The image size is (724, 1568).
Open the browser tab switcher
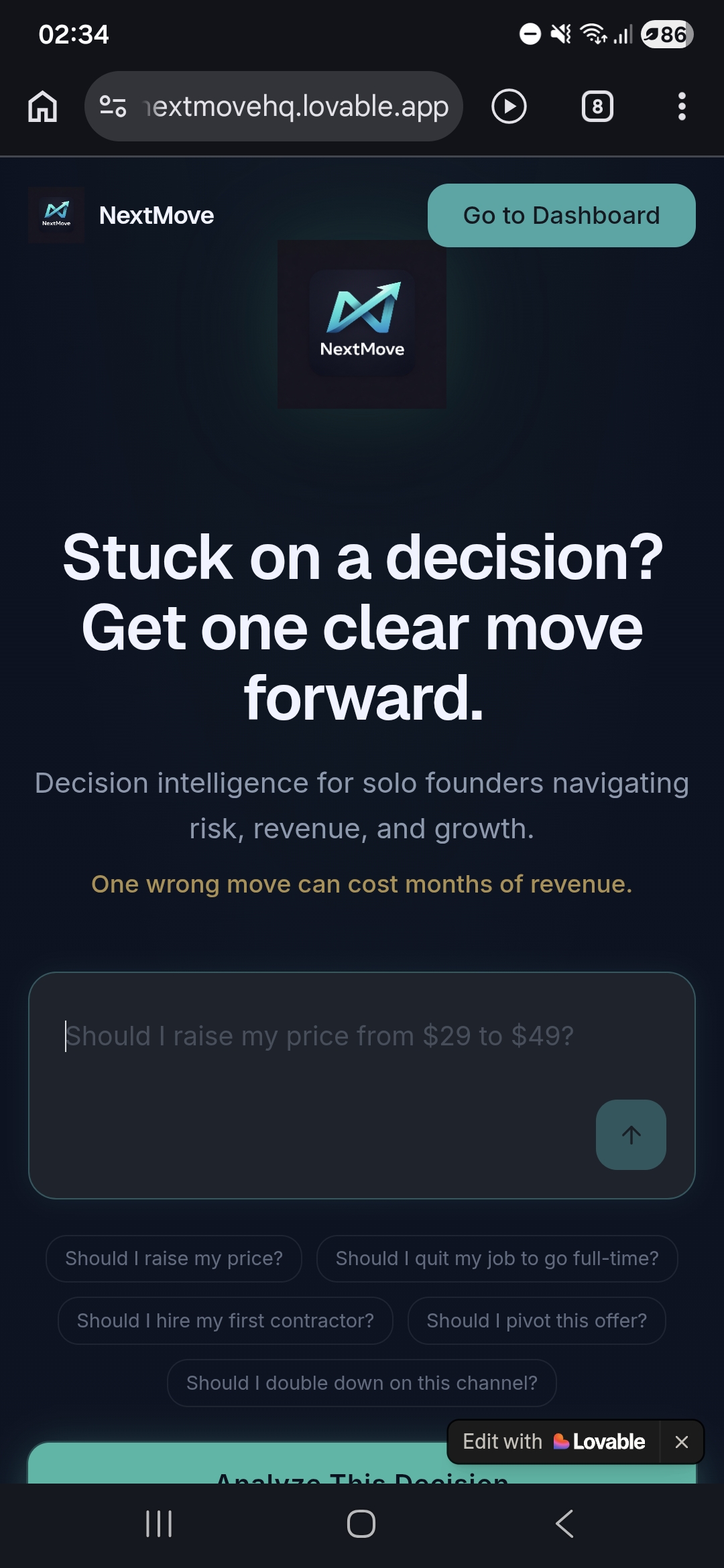pyautogui.click(x=597, y=107)
